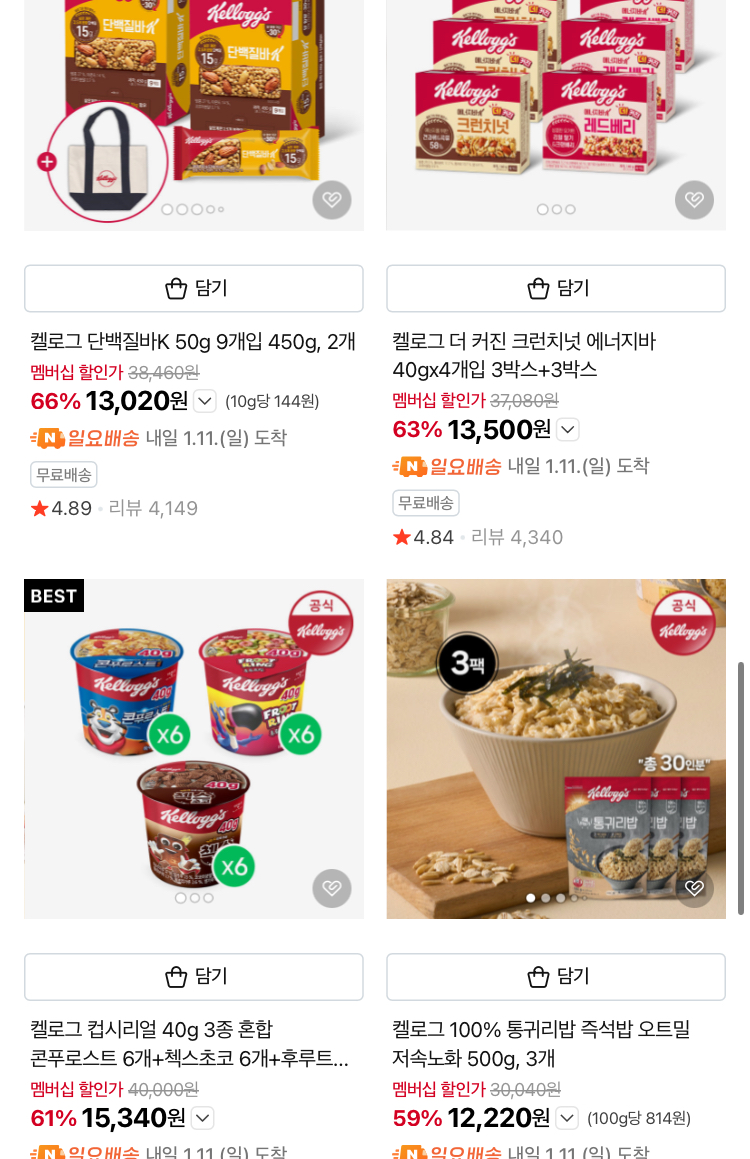Add 켈로그 크런치넛 에너지바 to cart with 담기
Screen dimensions: 750x1159
click(x=556, y=289)
